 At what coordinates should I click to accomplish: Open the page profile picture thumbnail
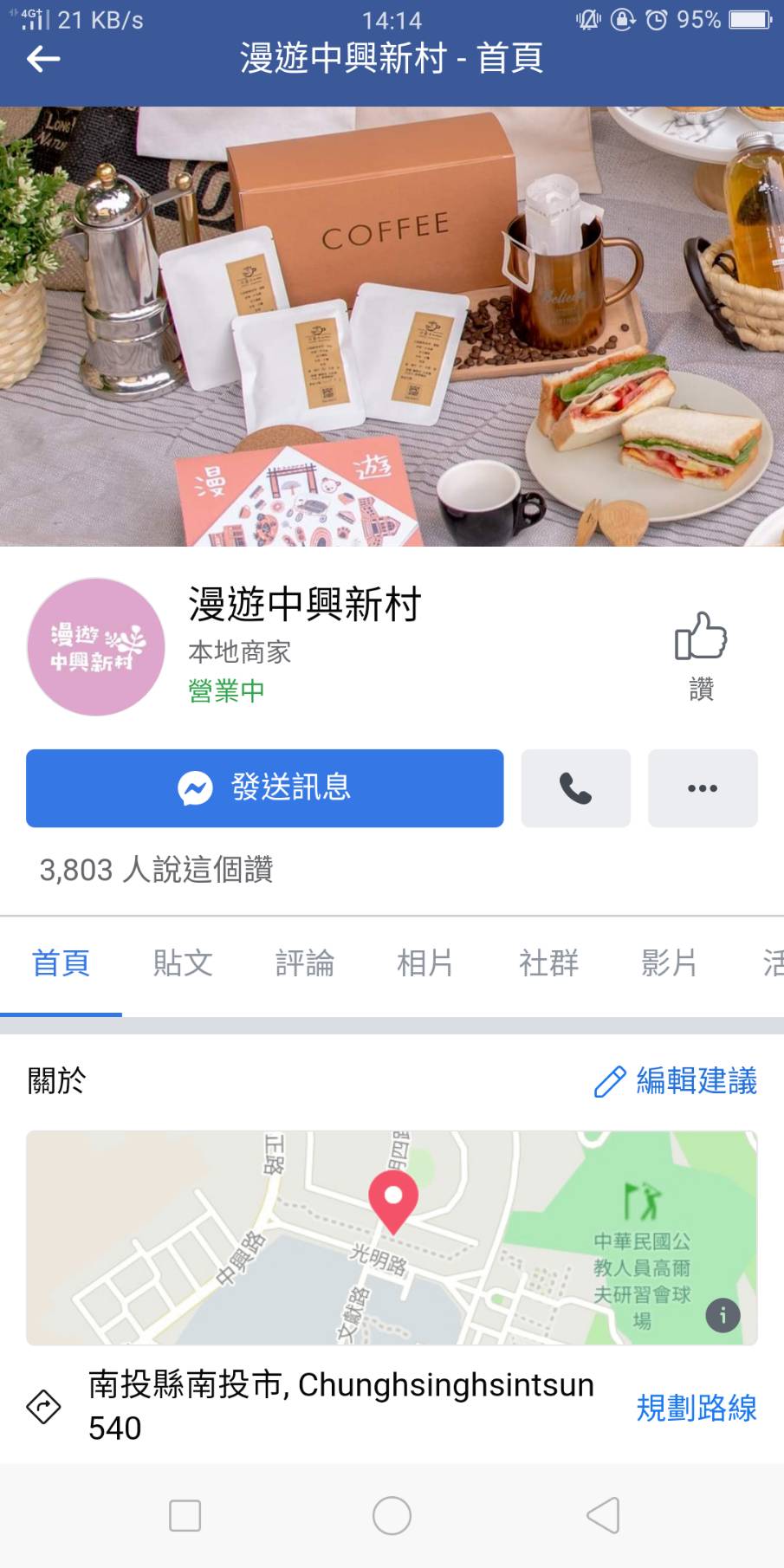click(x=95, y=647)
